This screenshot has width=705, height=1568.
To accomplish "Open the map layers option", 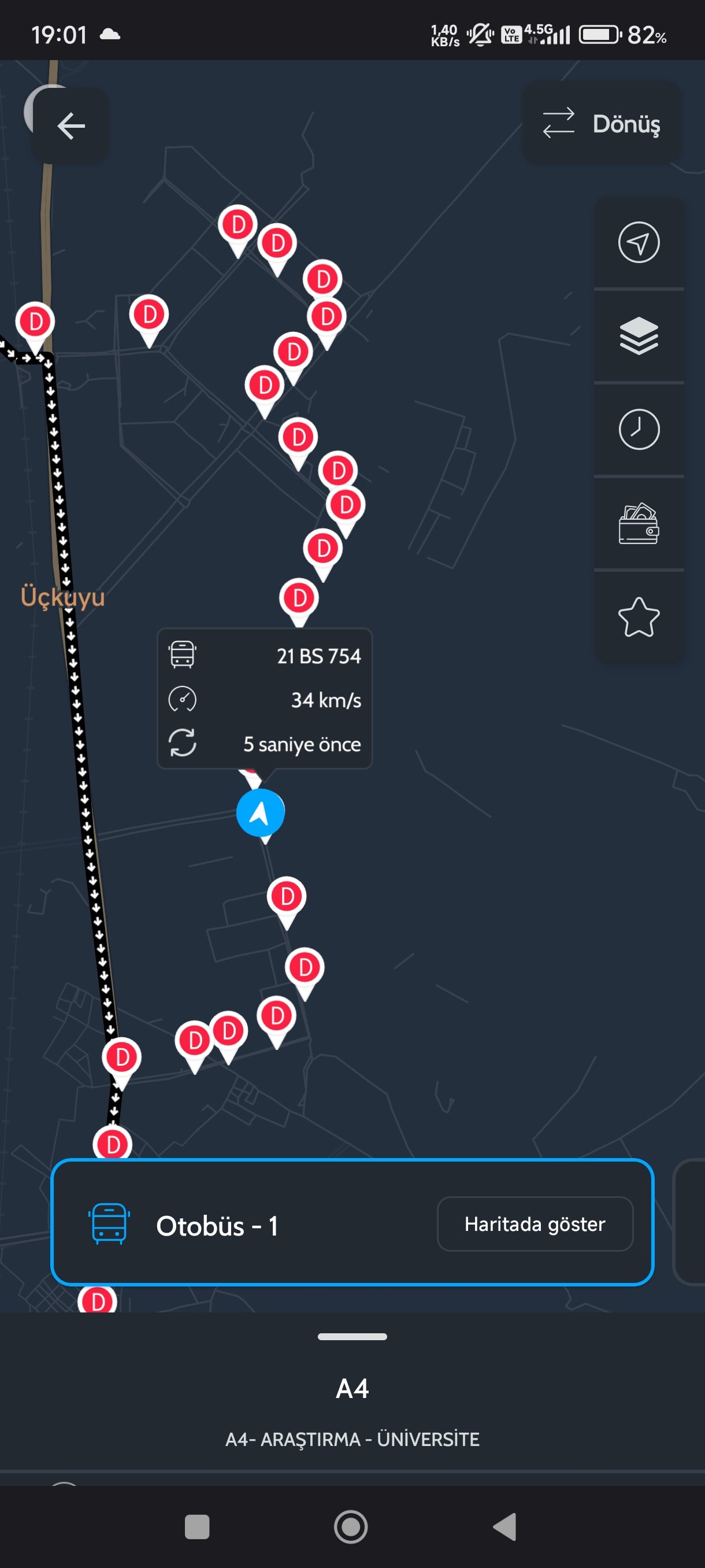I will point(639,336).
